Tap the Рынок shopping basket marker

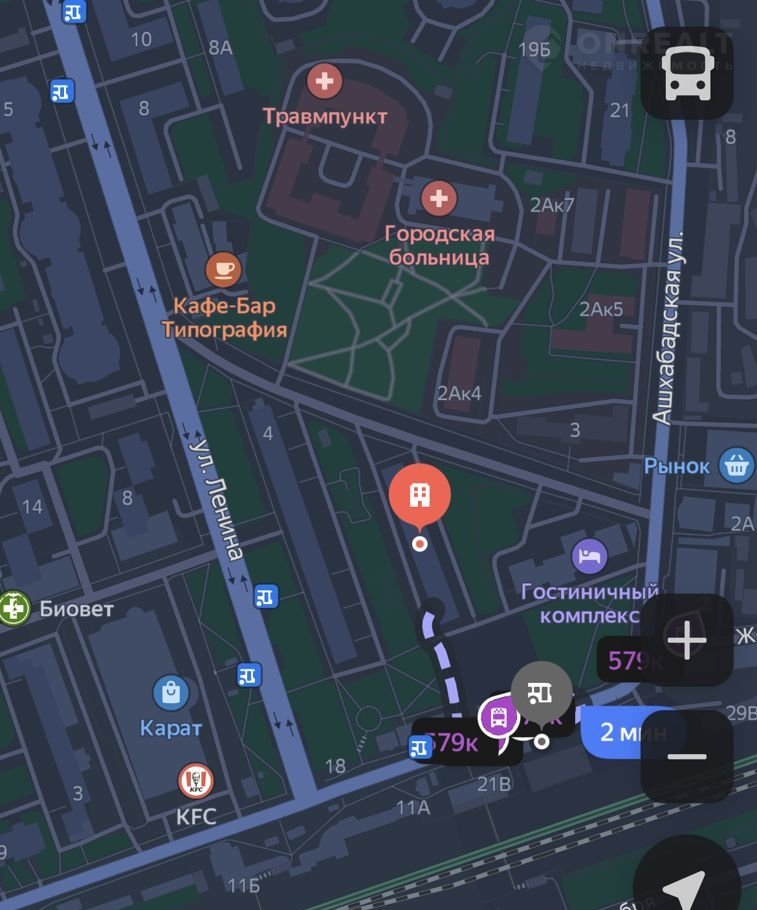[x=737, y=464]
